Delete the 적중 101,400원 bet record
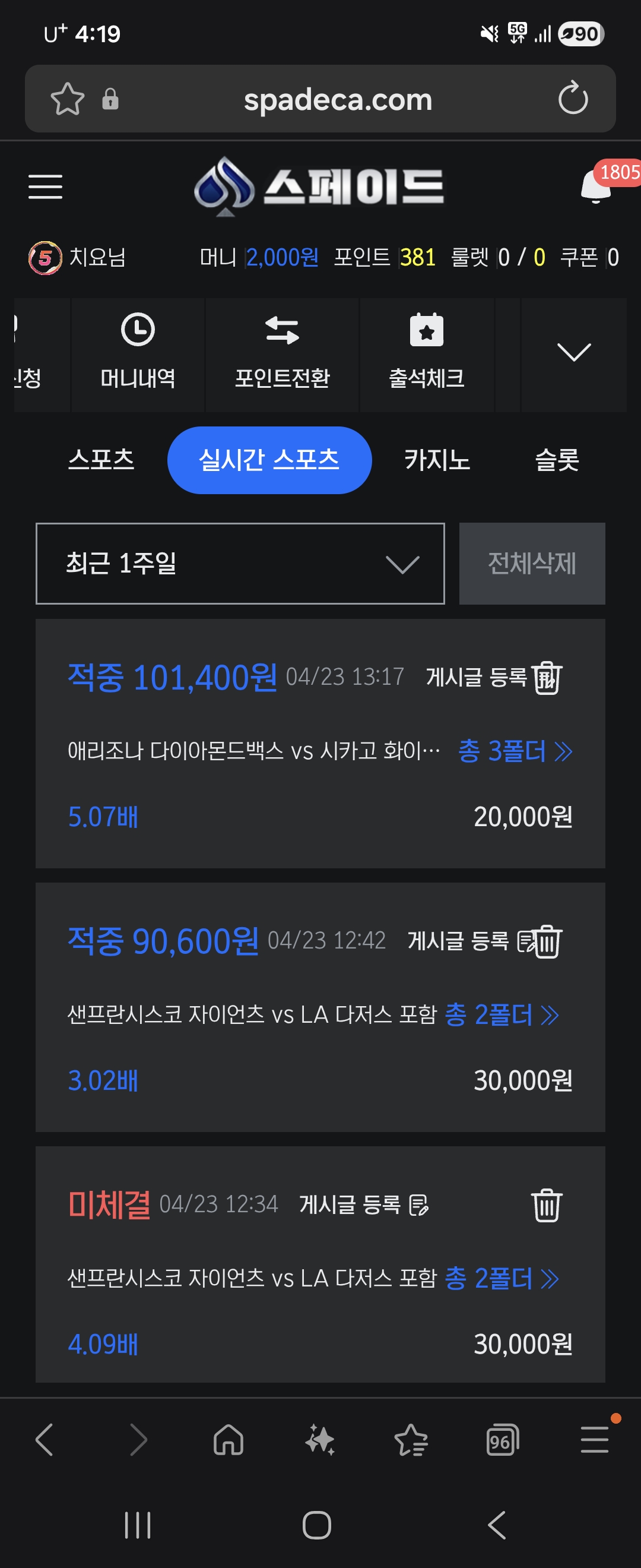This screenshot has width=641, height=1568. (547, 678)
